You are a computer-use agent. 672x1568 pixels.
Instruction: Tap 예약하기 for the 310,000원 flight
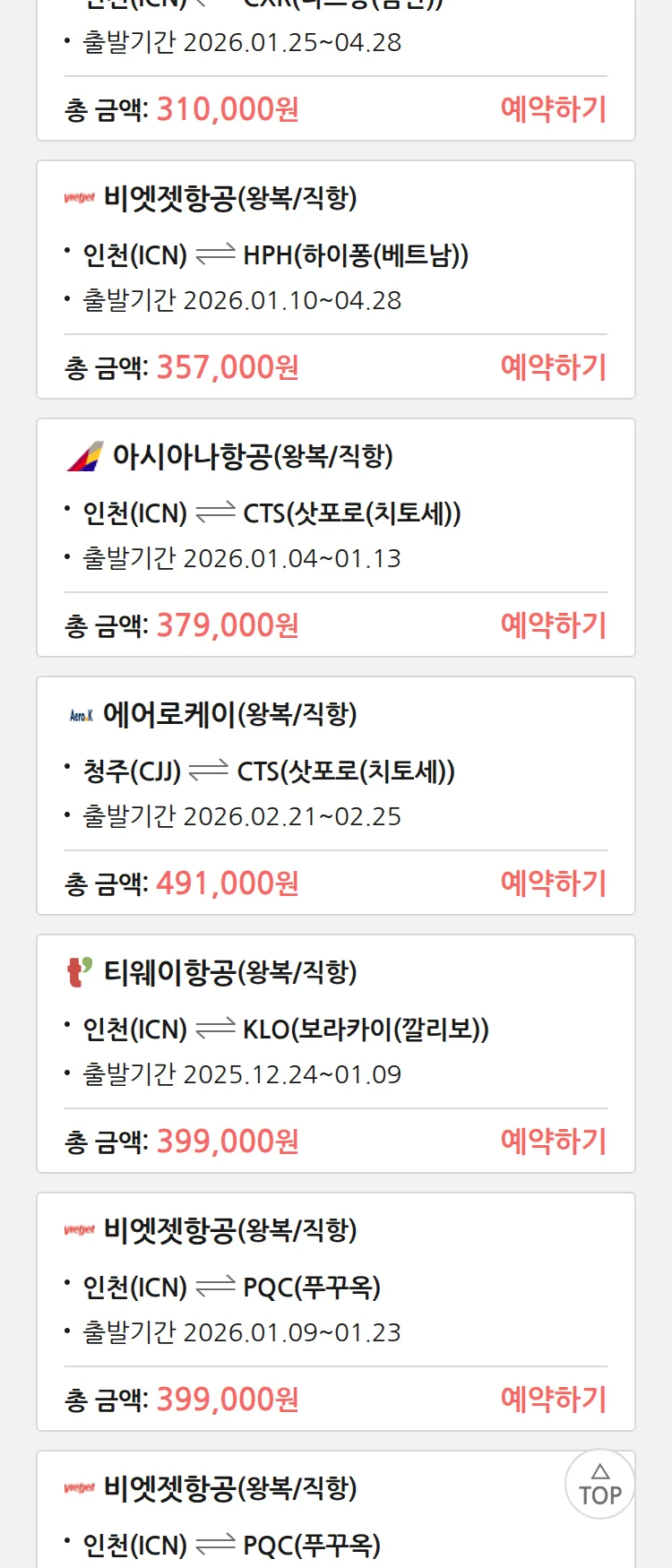click(x=553, y=109)
